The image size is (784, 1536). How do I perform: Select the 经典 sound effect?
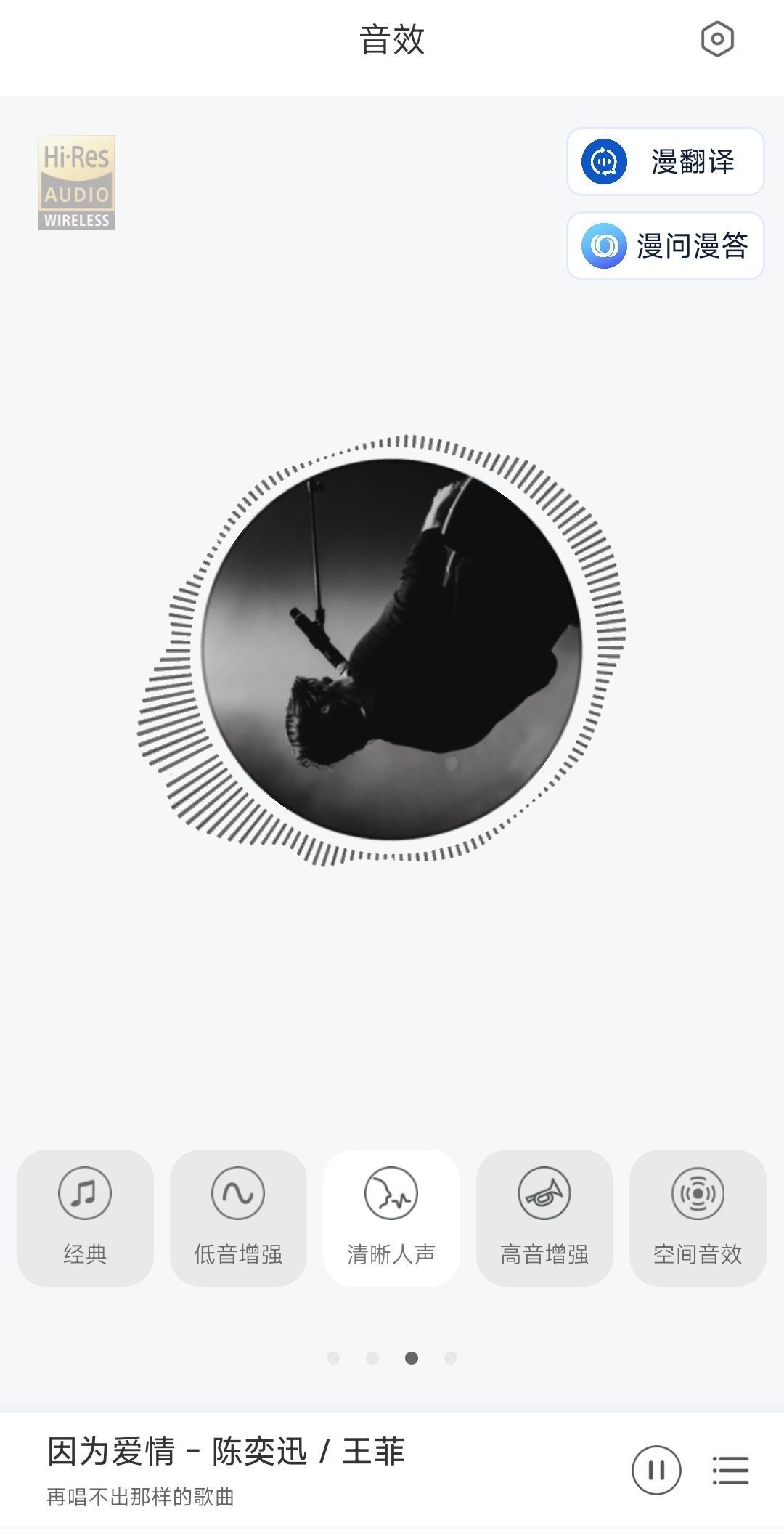[85, 1217]
